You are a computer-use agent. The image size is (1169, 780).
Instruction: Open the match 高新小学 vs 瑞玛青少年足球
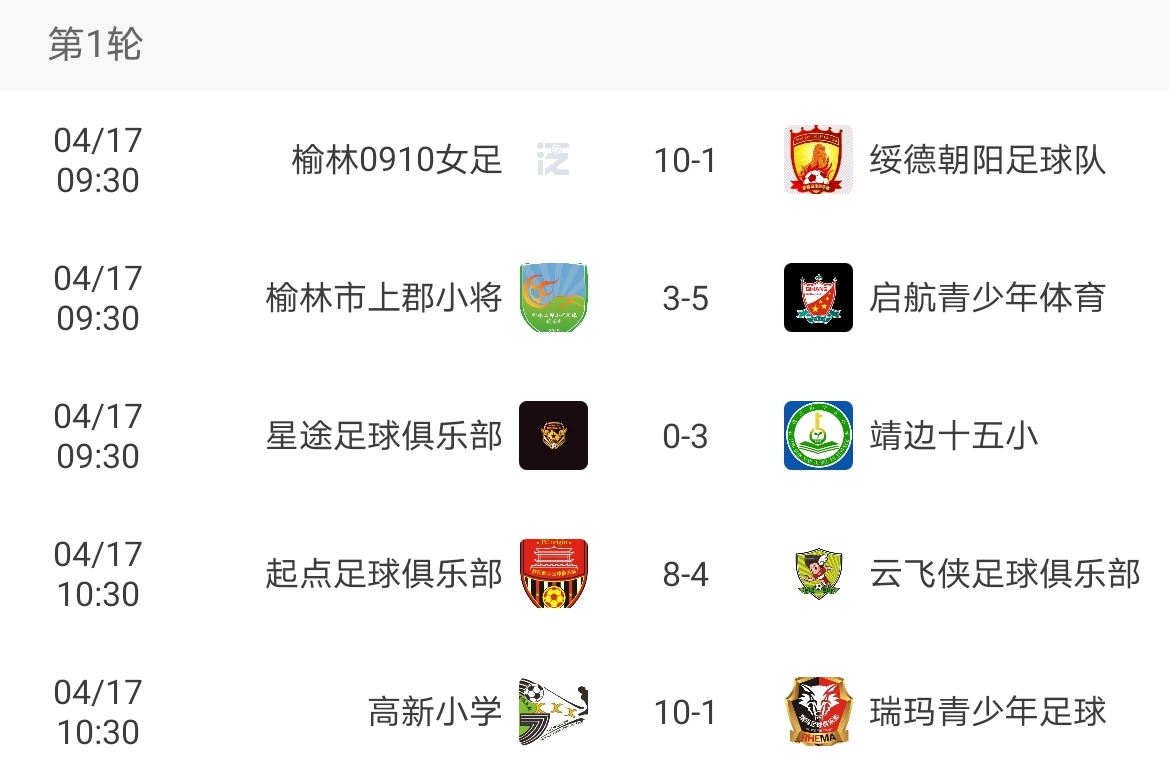[x=685, y=712]
